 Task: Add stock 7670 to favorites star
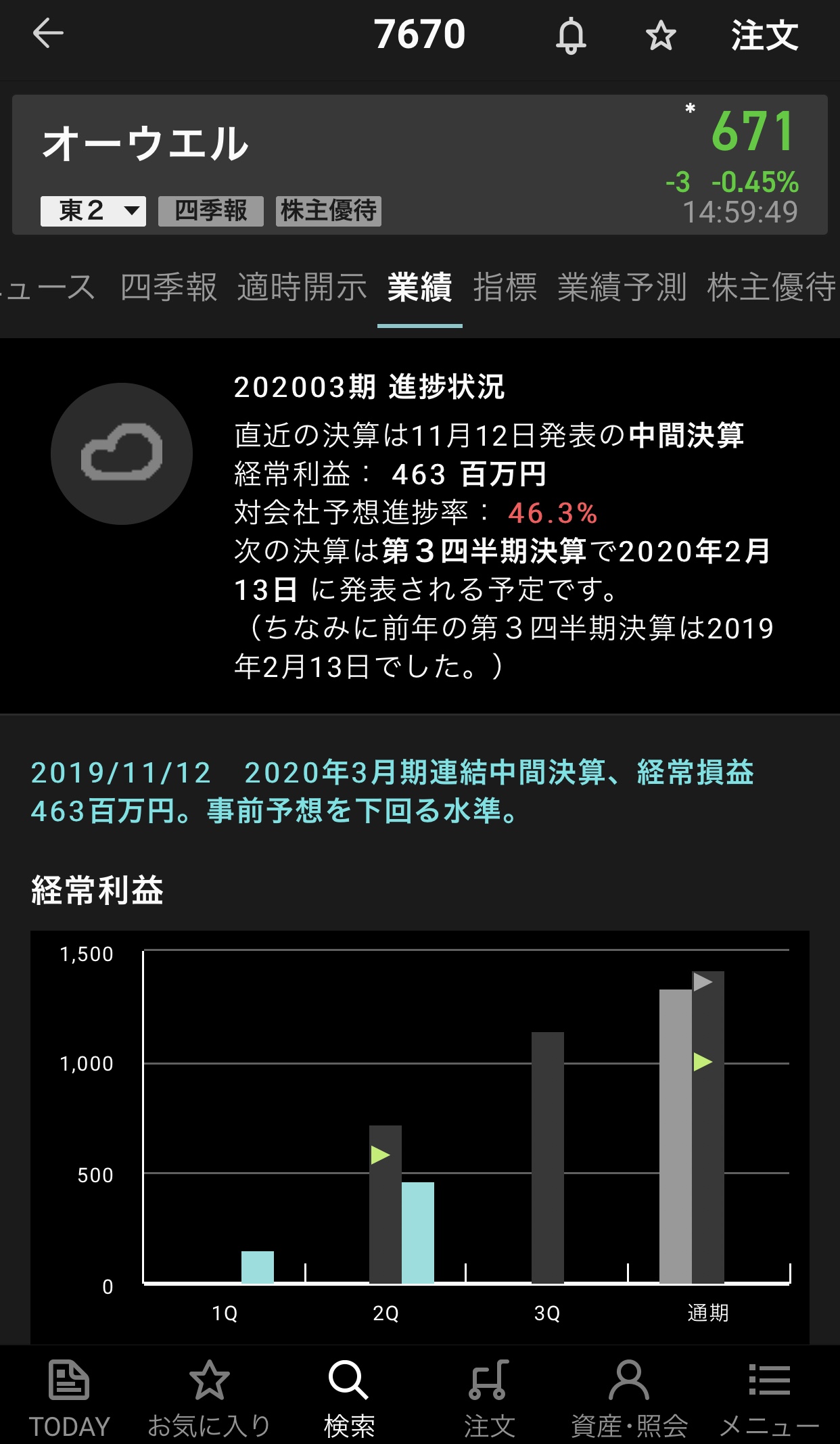tap(661, 36)
